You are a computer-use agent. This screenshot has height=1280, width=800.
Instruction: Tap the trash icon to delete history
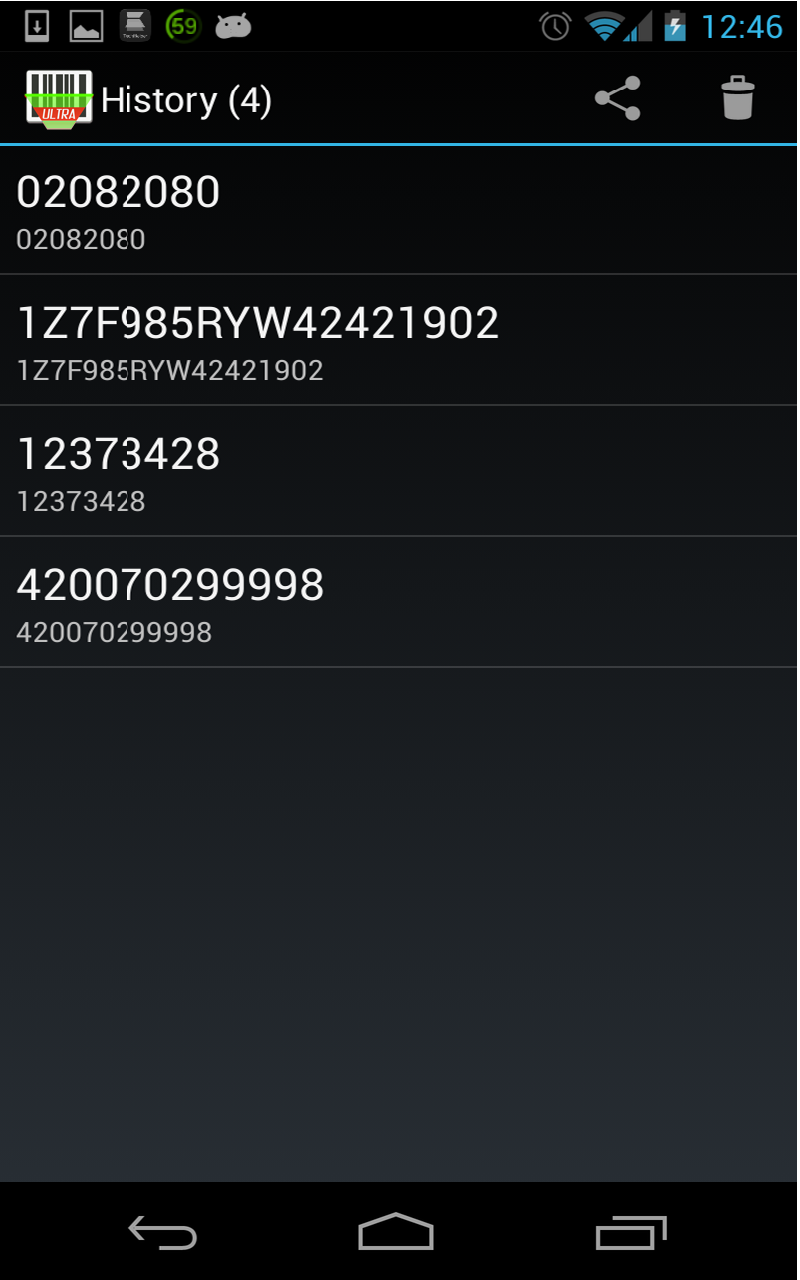pos(738,98)
